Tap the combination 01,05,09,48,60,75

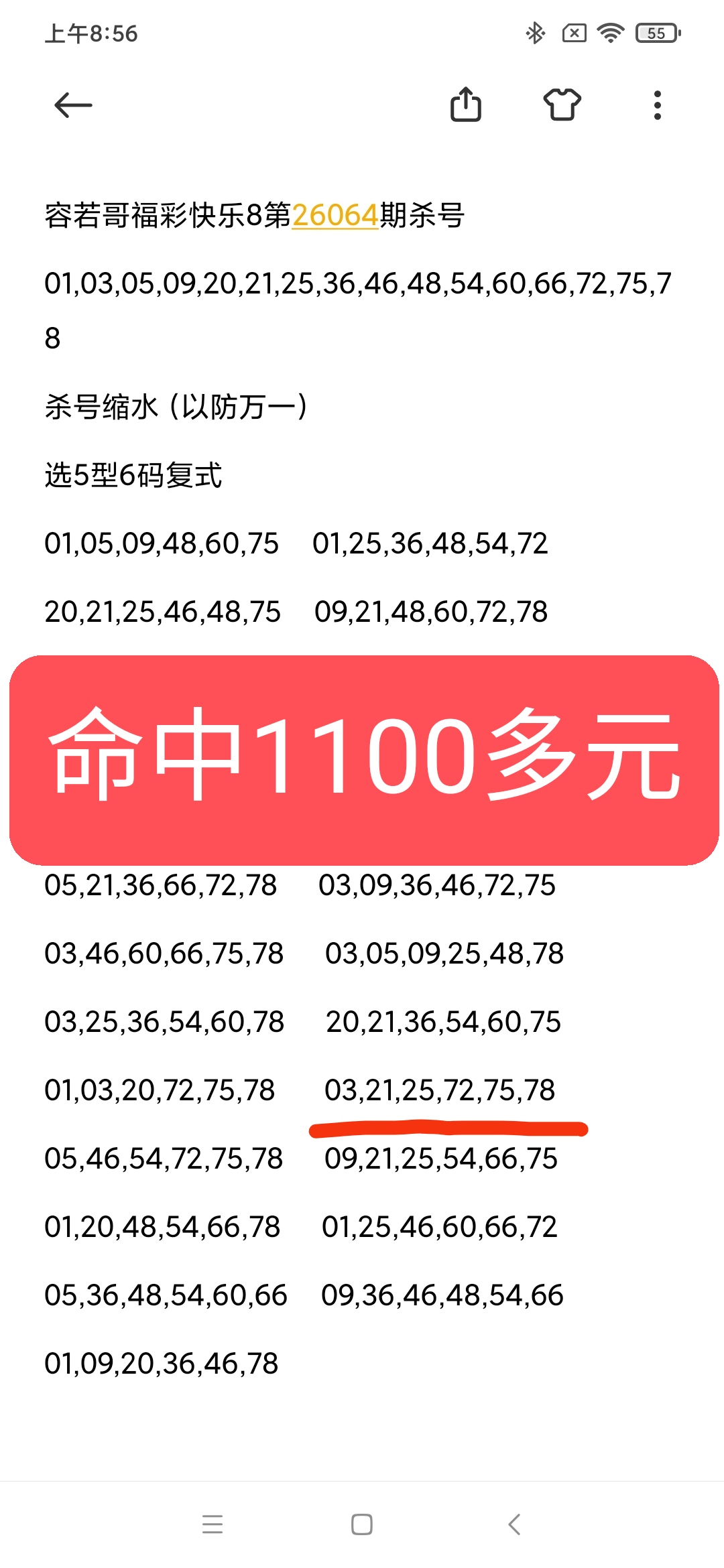point(161,544)
